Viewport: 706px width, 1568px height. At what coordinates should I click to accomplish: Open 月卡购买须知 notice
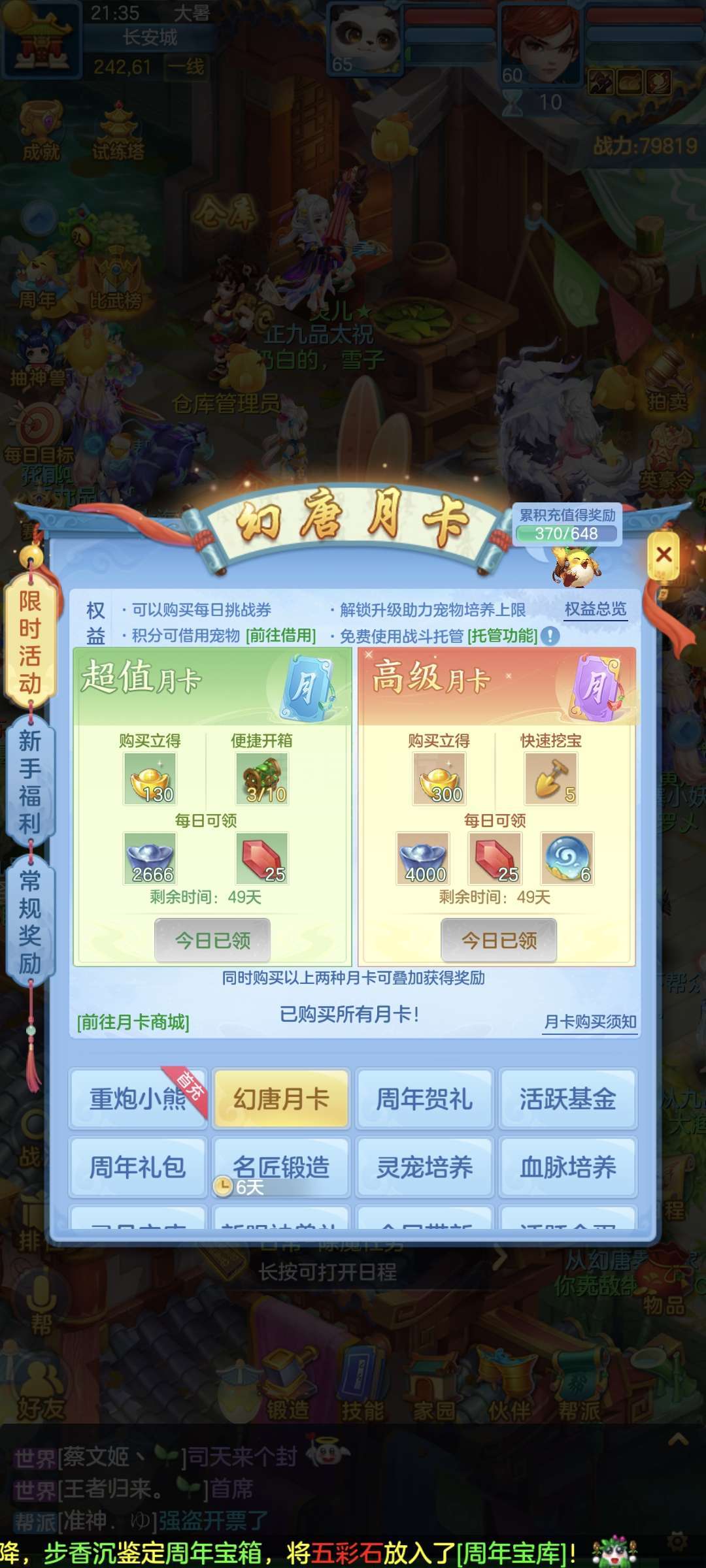click(x=590, y=1022)
